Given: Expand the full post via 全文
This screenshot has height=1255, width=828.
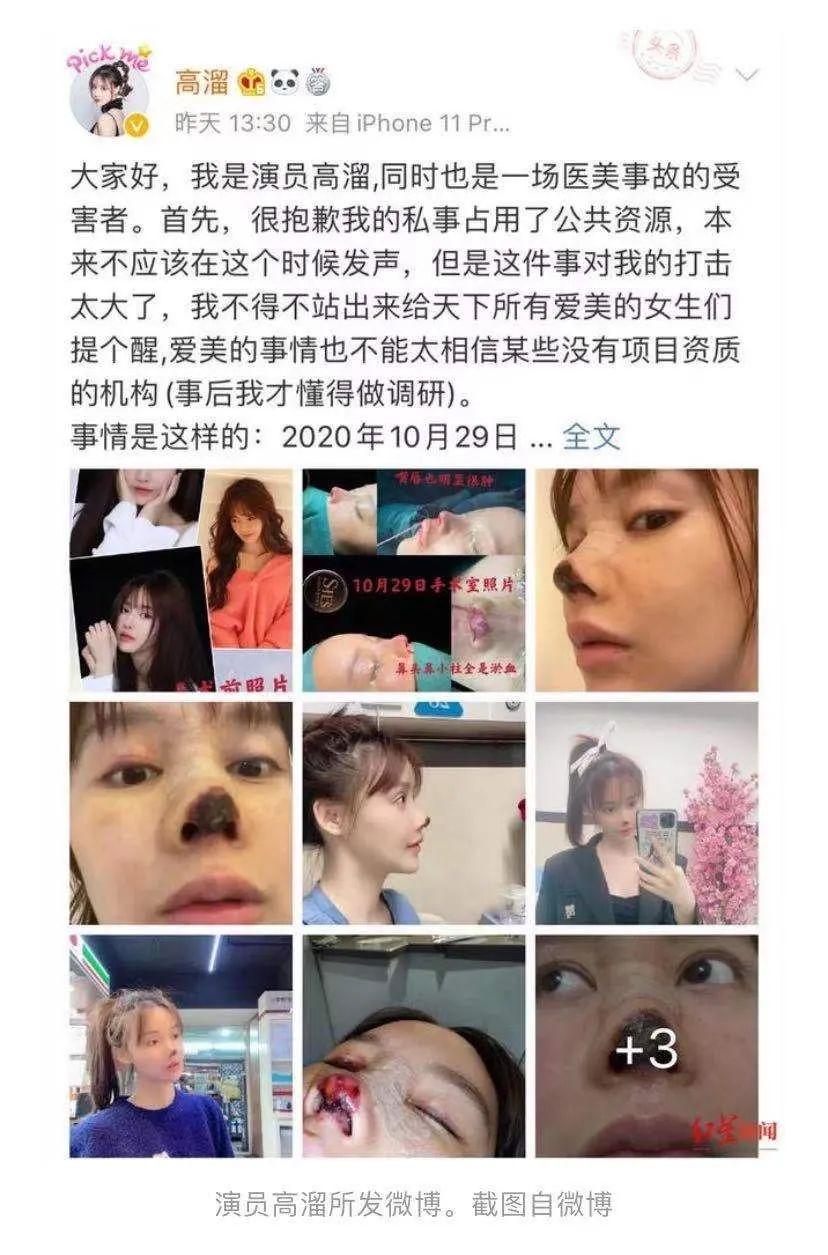Looking at the screenshot, I should click(x=591, y=437).
